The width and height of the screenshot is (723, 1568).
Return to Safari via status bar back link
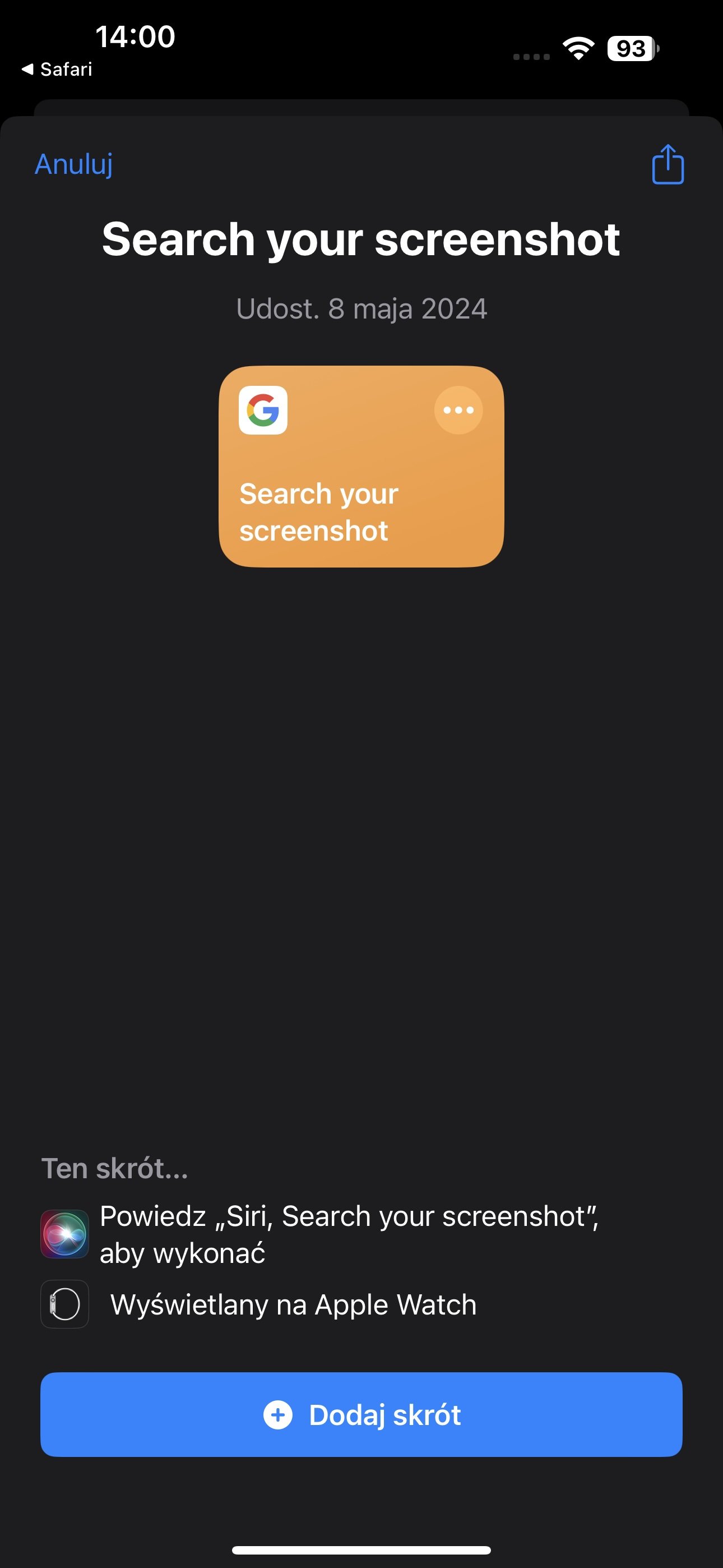click(x=57, y=70)
